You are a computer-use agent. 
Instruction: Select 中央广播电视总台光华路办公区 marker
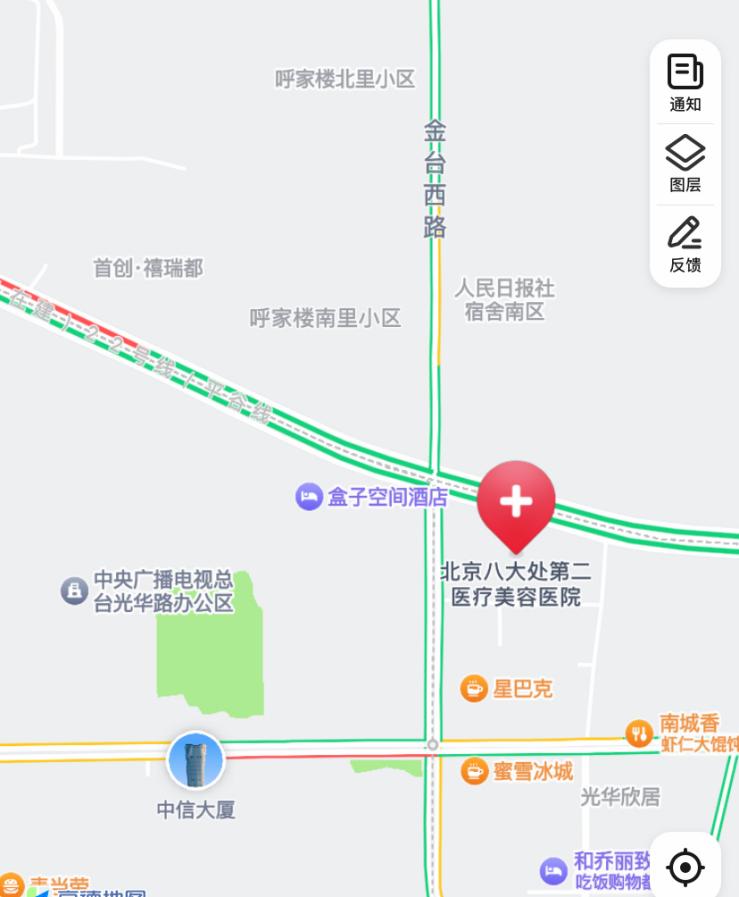pos(74,590)
